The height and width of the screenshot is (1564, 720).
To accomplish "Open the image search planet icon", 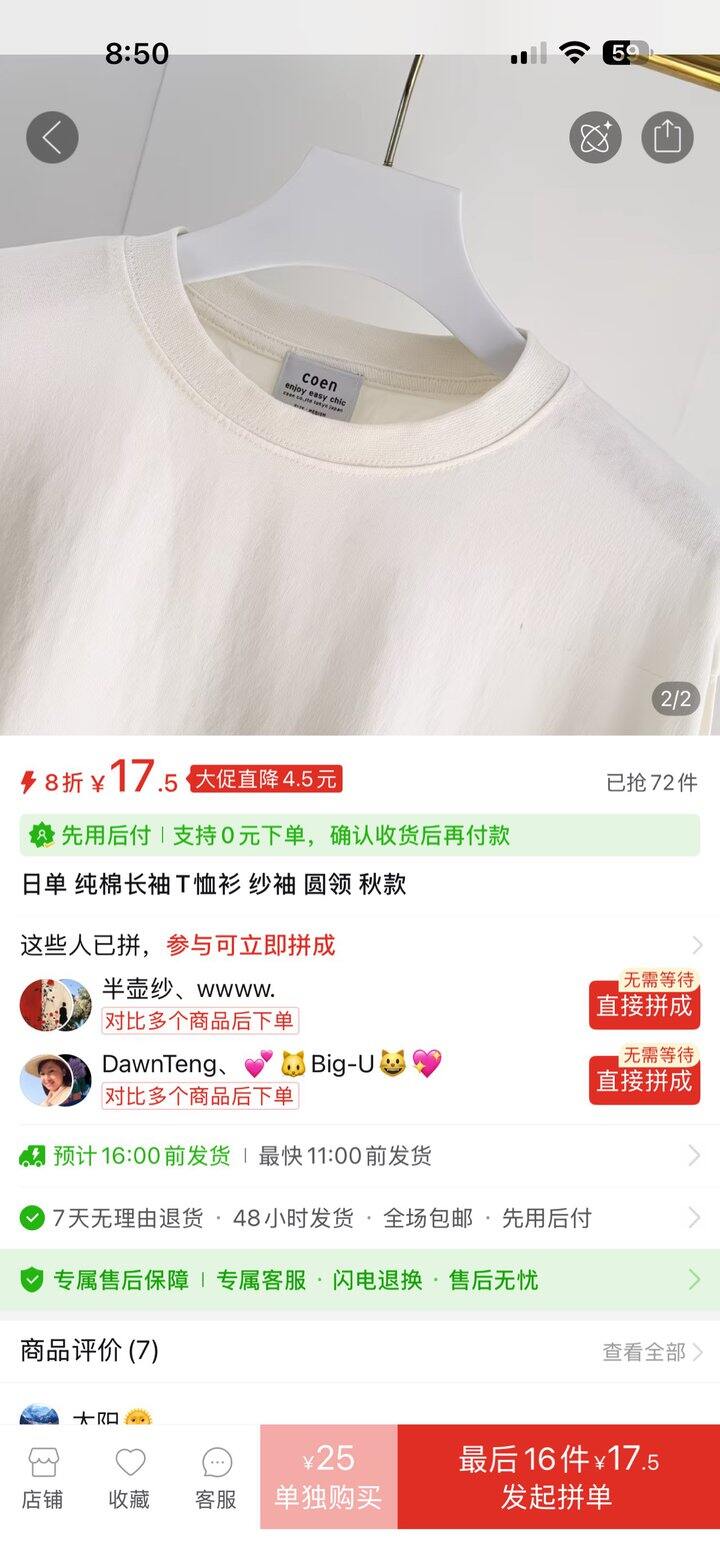I will tap(595, 137).
